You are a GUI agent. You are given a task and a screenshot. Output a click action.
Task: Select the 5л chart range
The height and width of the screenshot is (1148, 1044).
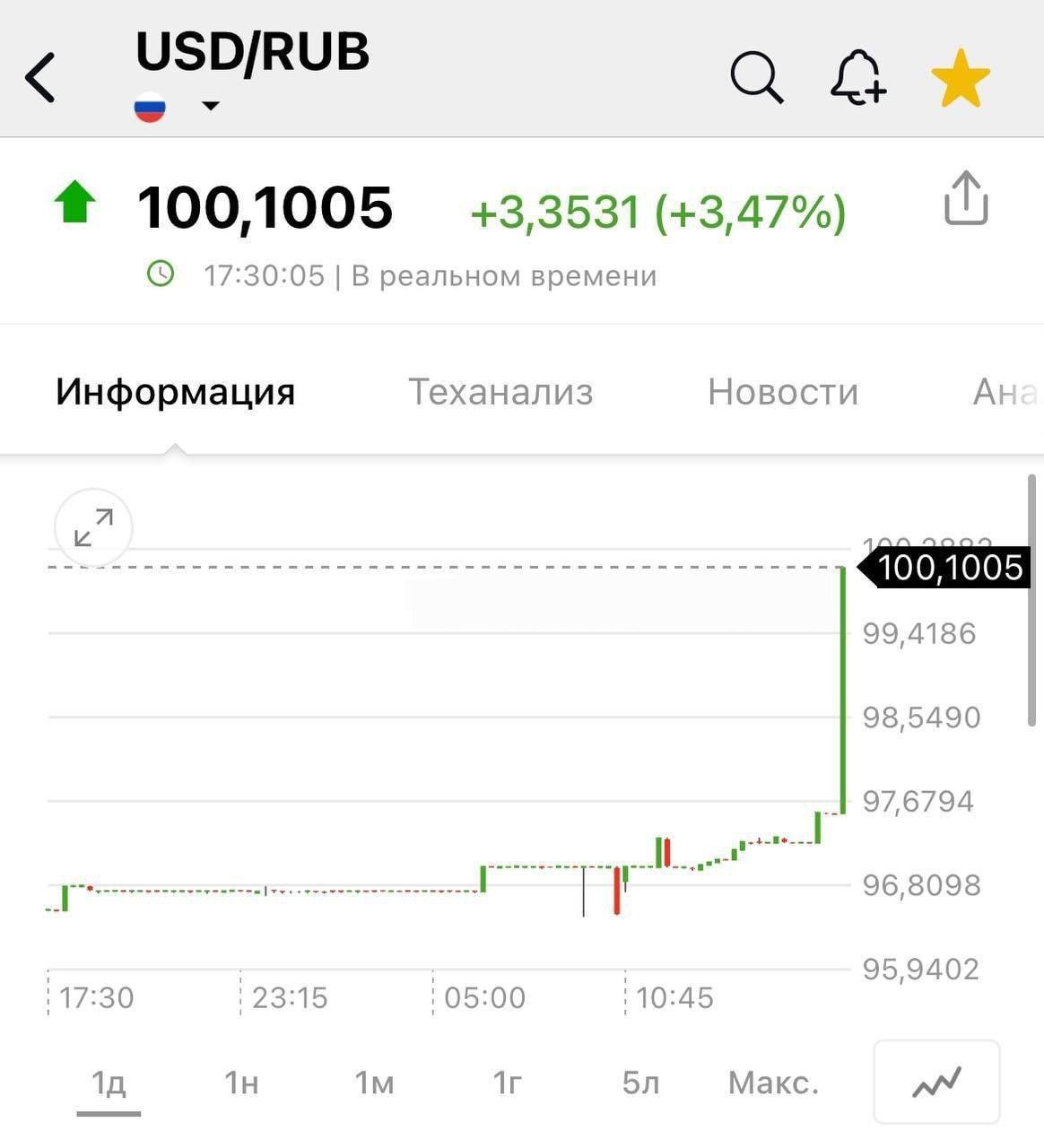coord(640,1083)
